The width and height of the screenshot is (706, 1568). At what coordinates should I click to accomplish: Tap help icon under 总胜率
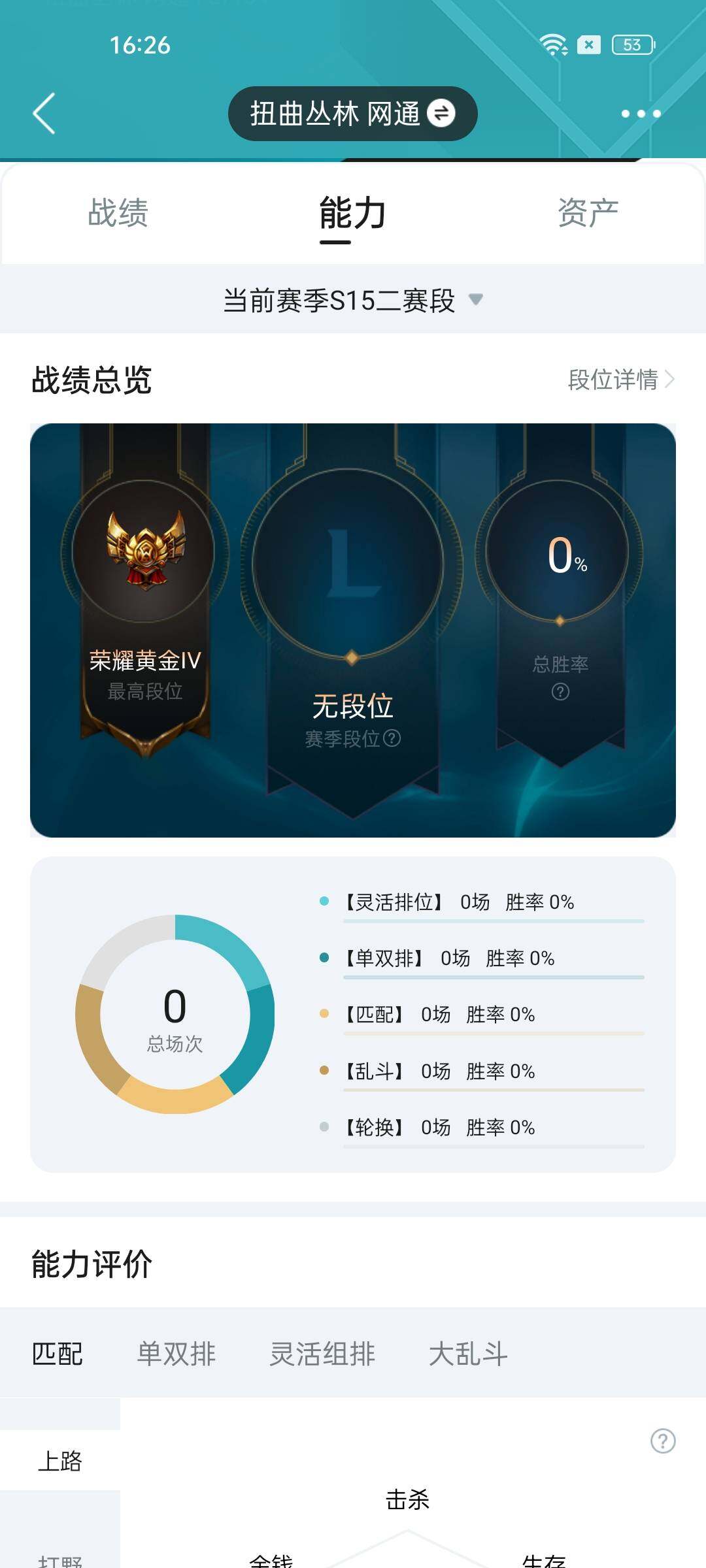coord(560,691)
